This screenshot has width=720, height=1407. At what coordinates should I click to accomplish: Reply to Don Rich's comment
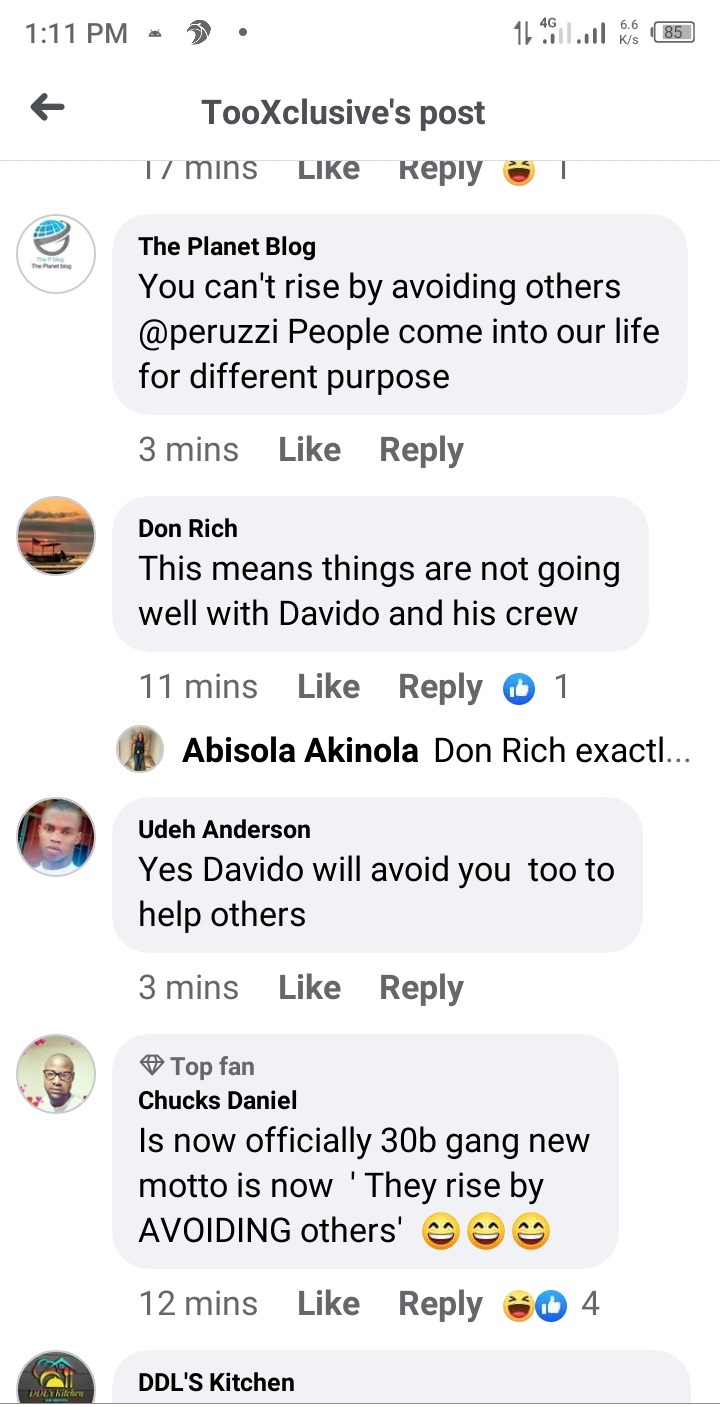(x=440, y=687)
